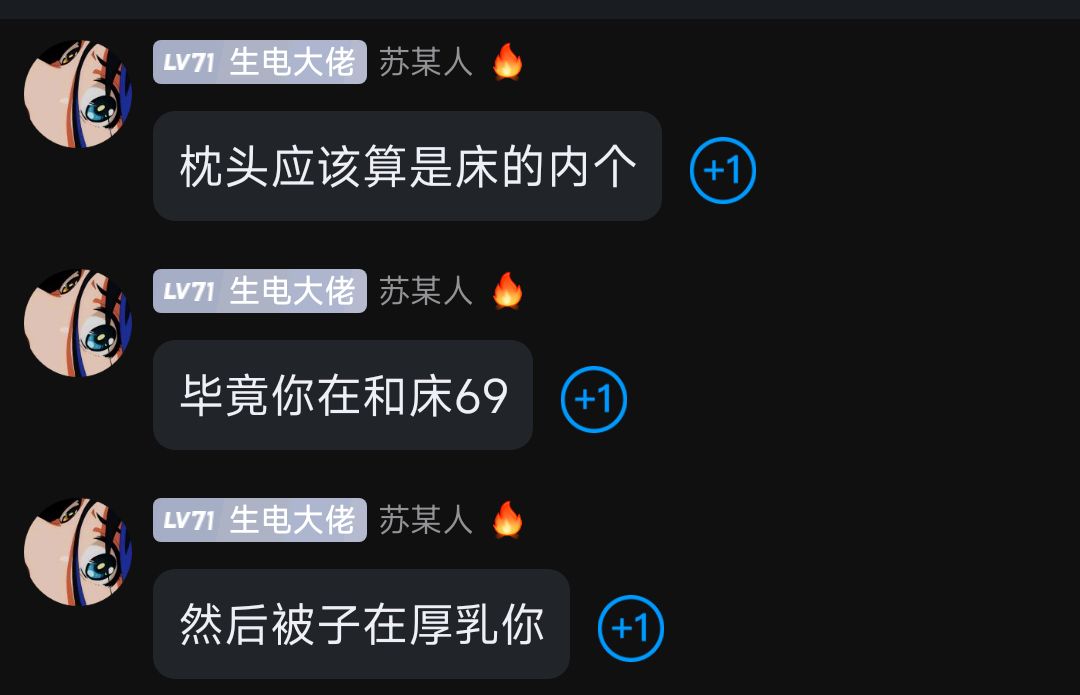Tap +1 beside the 枕头应该算是床的内个 message
This screenshot has width=1080, height=695.
click(723, 170)
